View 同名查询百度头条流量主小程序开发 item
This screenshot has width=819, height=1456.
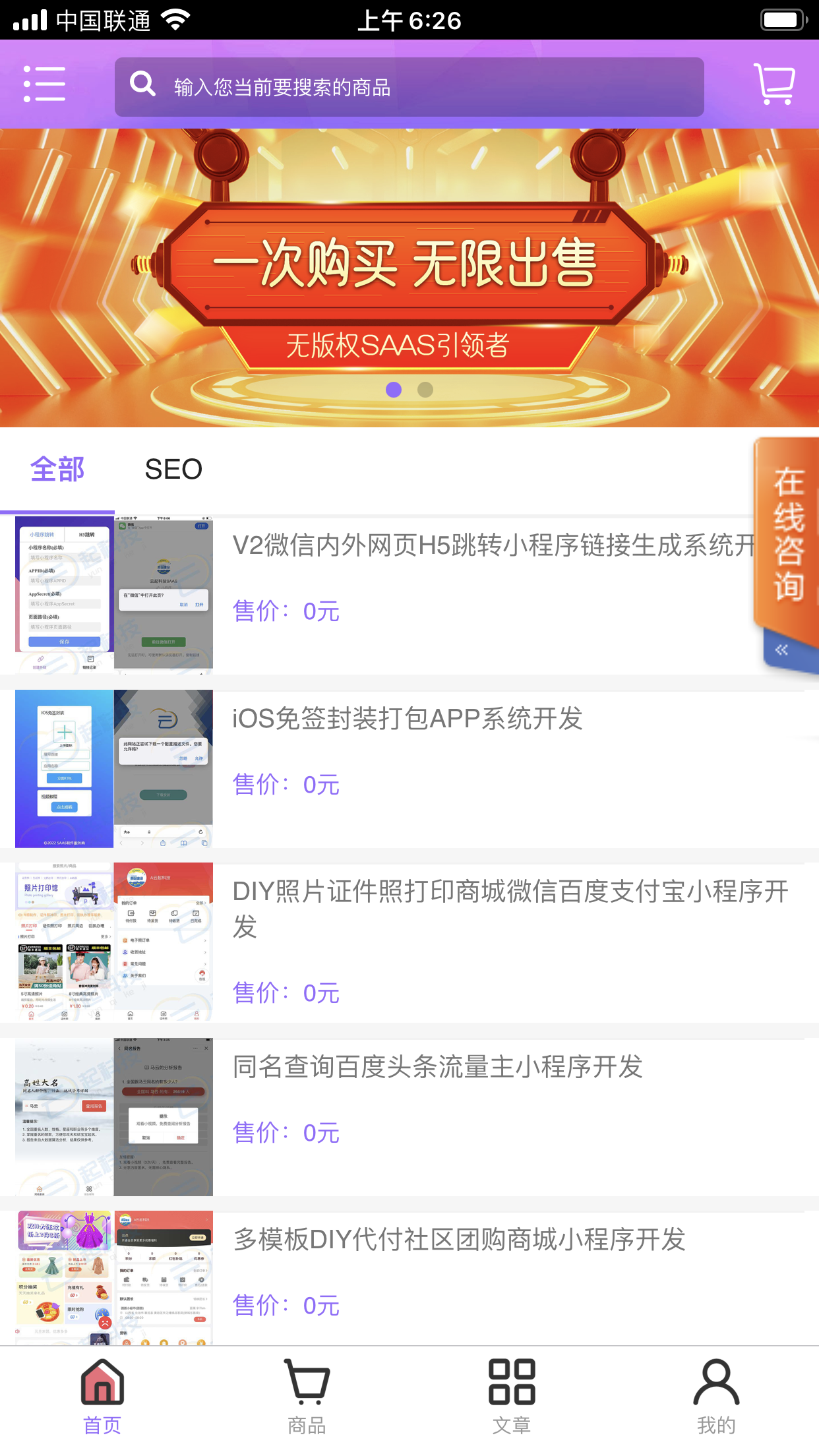pos(437,1067)
